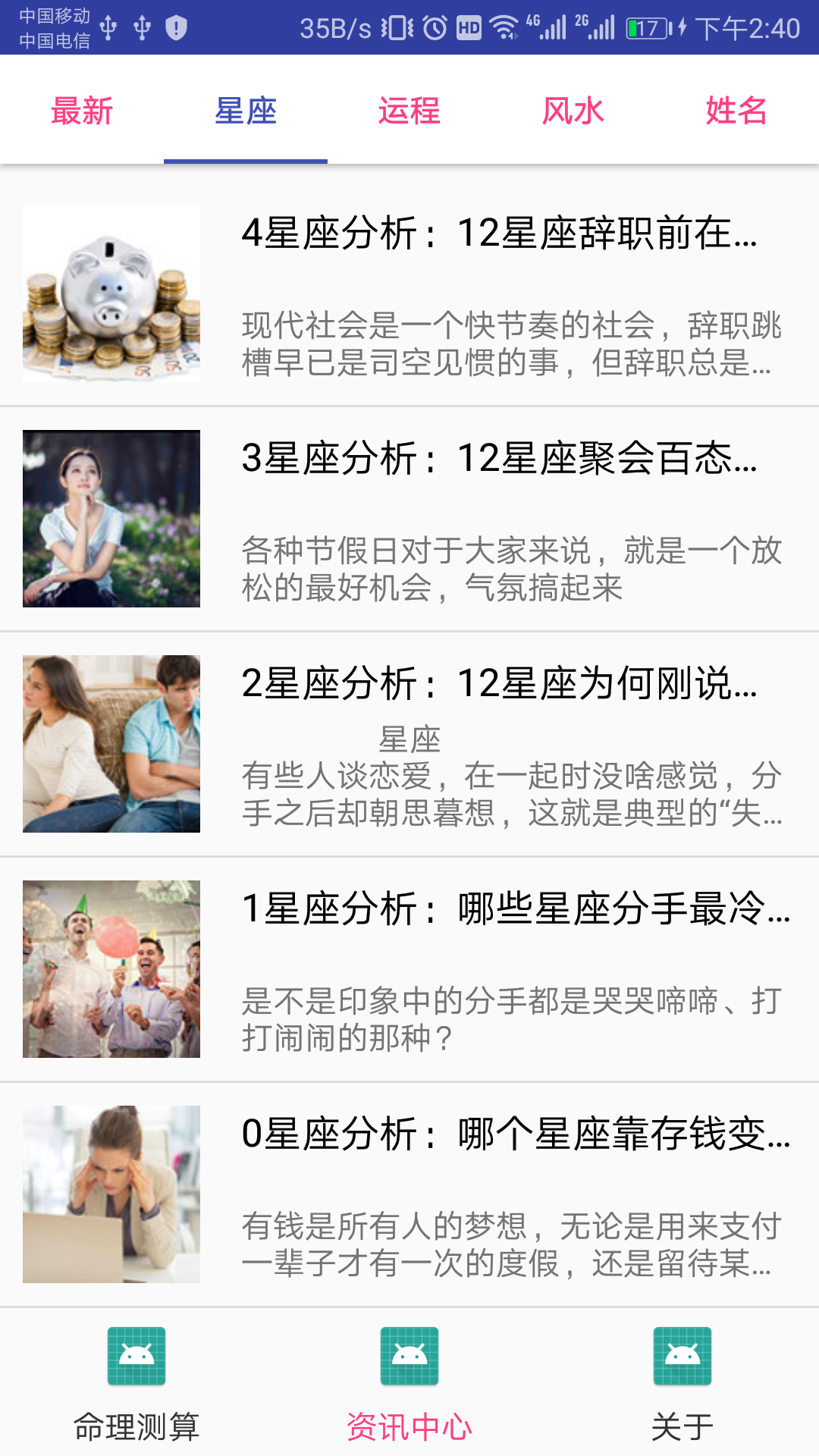Tap the 星座 label inside the third article
The width and height of the screenshot is (819, 1456).
409,739
